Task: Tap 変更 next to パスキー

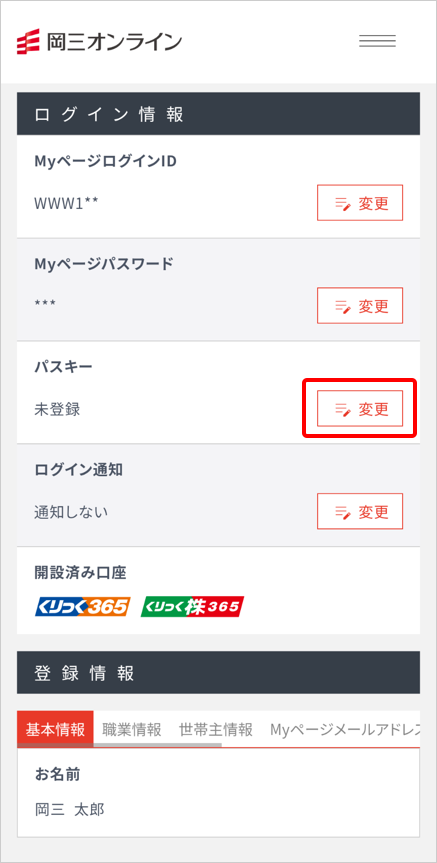Action: point(360,408)
